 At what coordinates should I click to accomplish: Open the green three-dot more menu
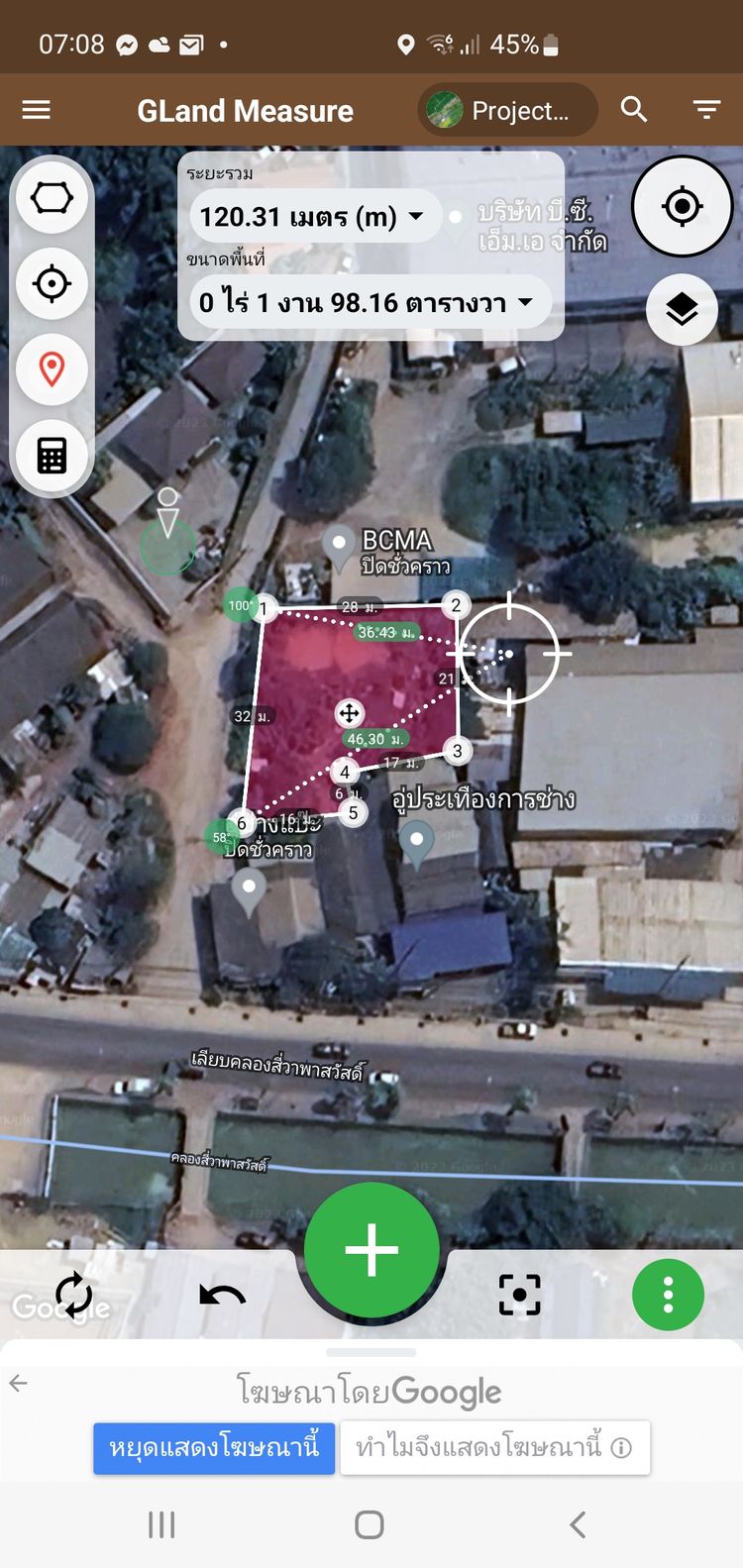point(668,1295)
